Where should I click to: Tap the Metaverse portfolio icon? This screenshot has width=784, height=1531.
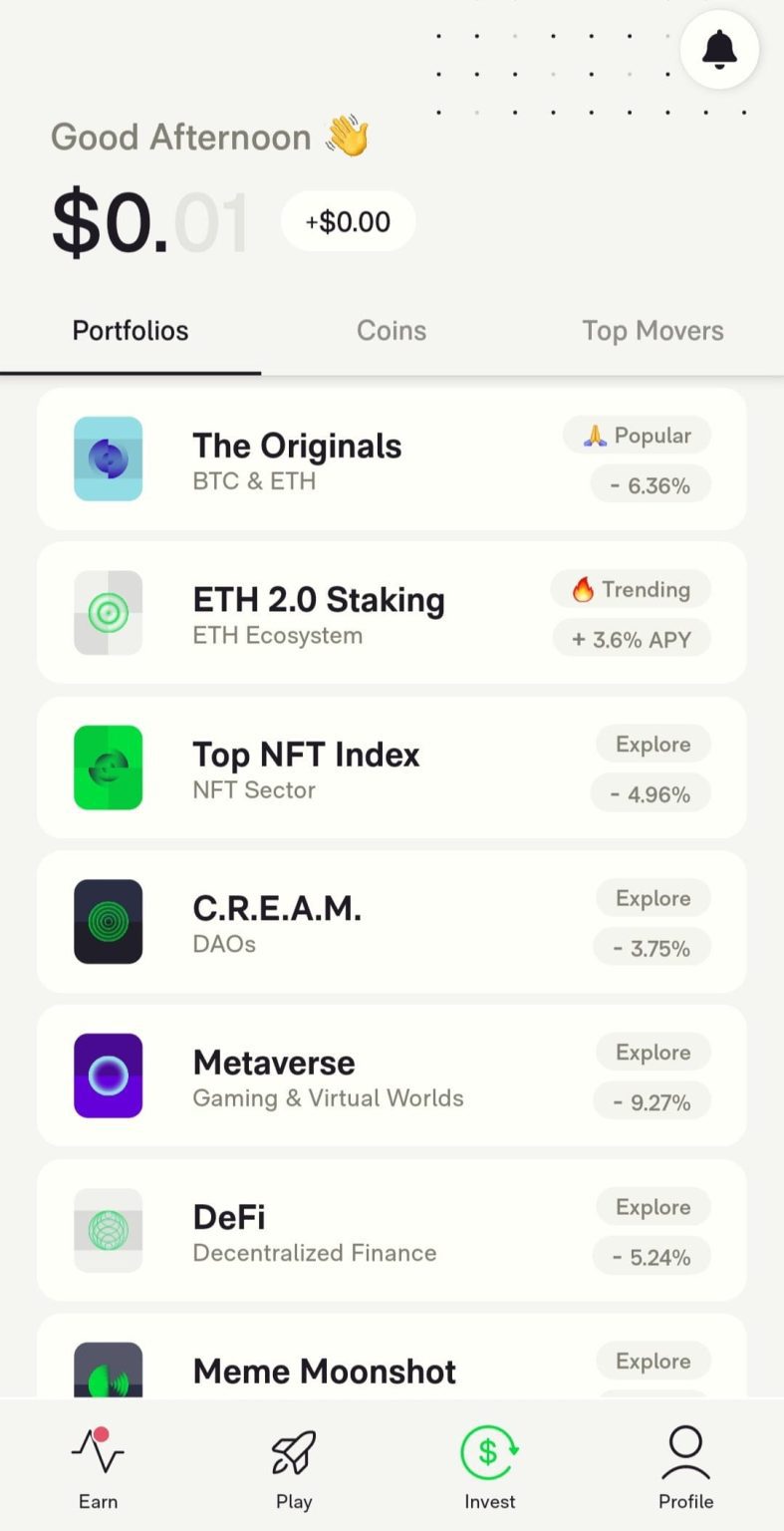(x=109, y=1075)
